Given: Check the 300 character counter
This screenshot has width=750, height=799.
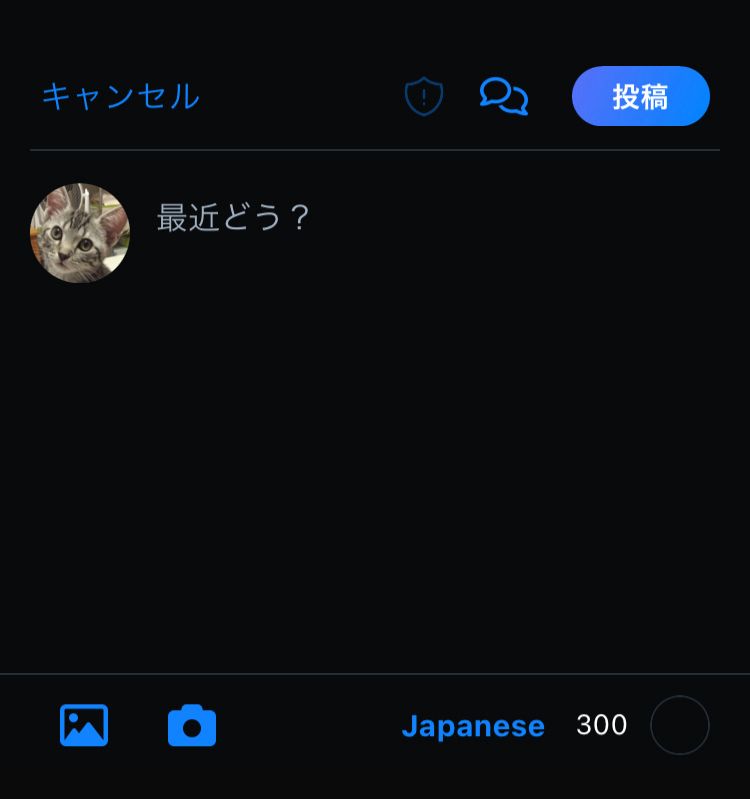Looking at the screenshot, I should tap(602, 725).
